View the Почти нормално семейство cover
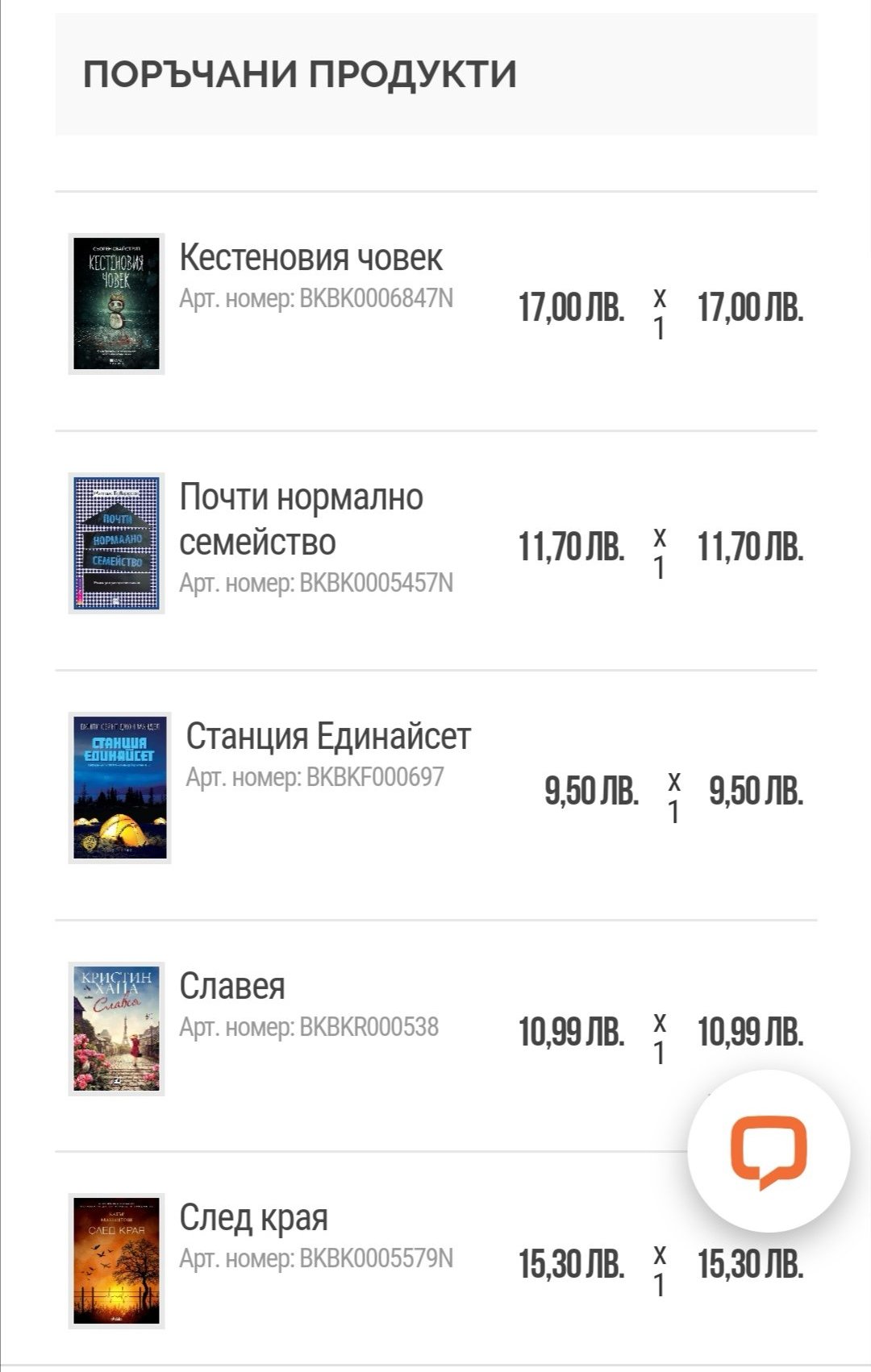This screenshot has height=1372, width=871. pos(116,543)
